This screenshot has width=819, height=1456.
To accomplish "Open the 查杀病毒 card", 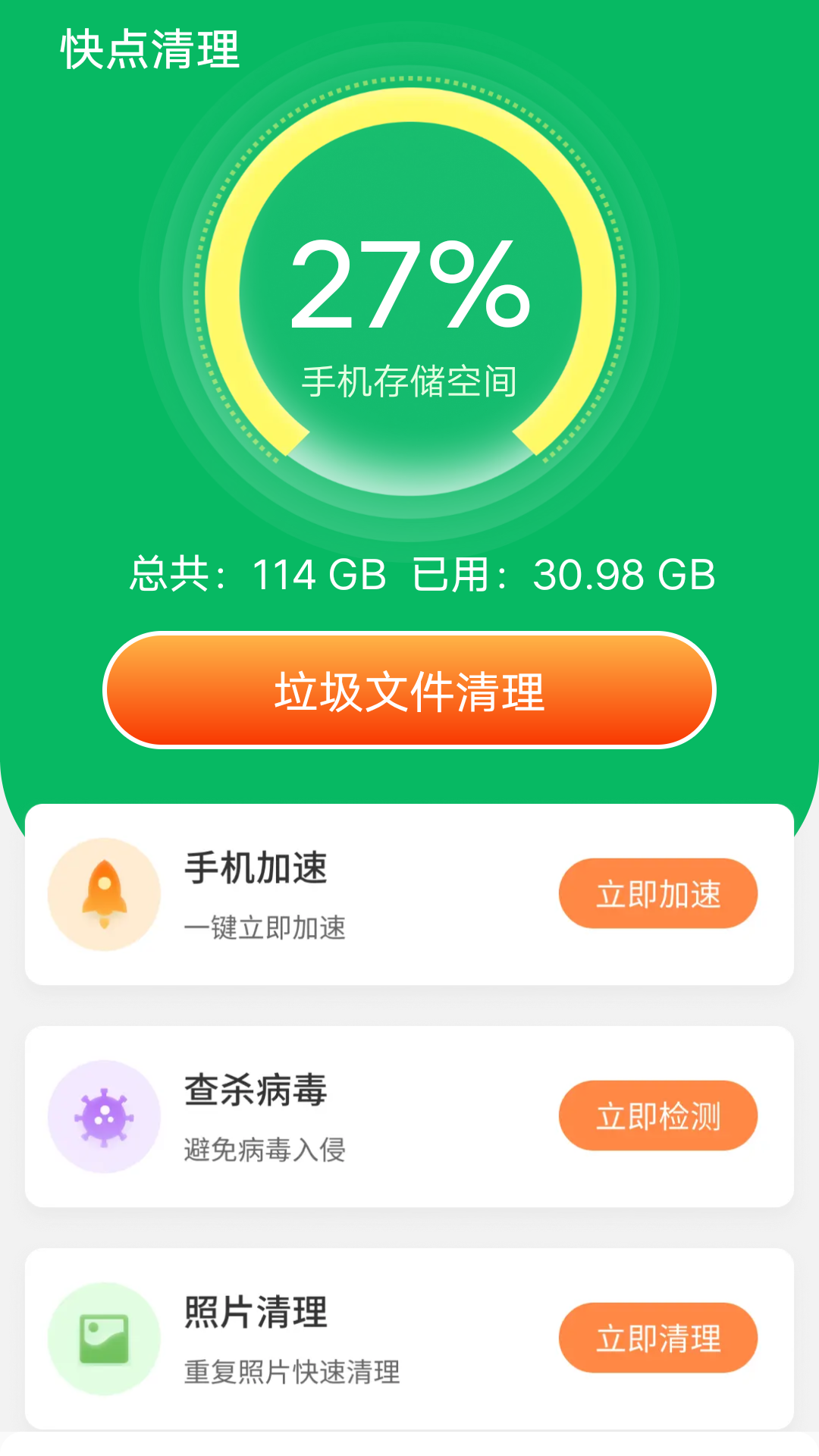I will coord(409,1117).
